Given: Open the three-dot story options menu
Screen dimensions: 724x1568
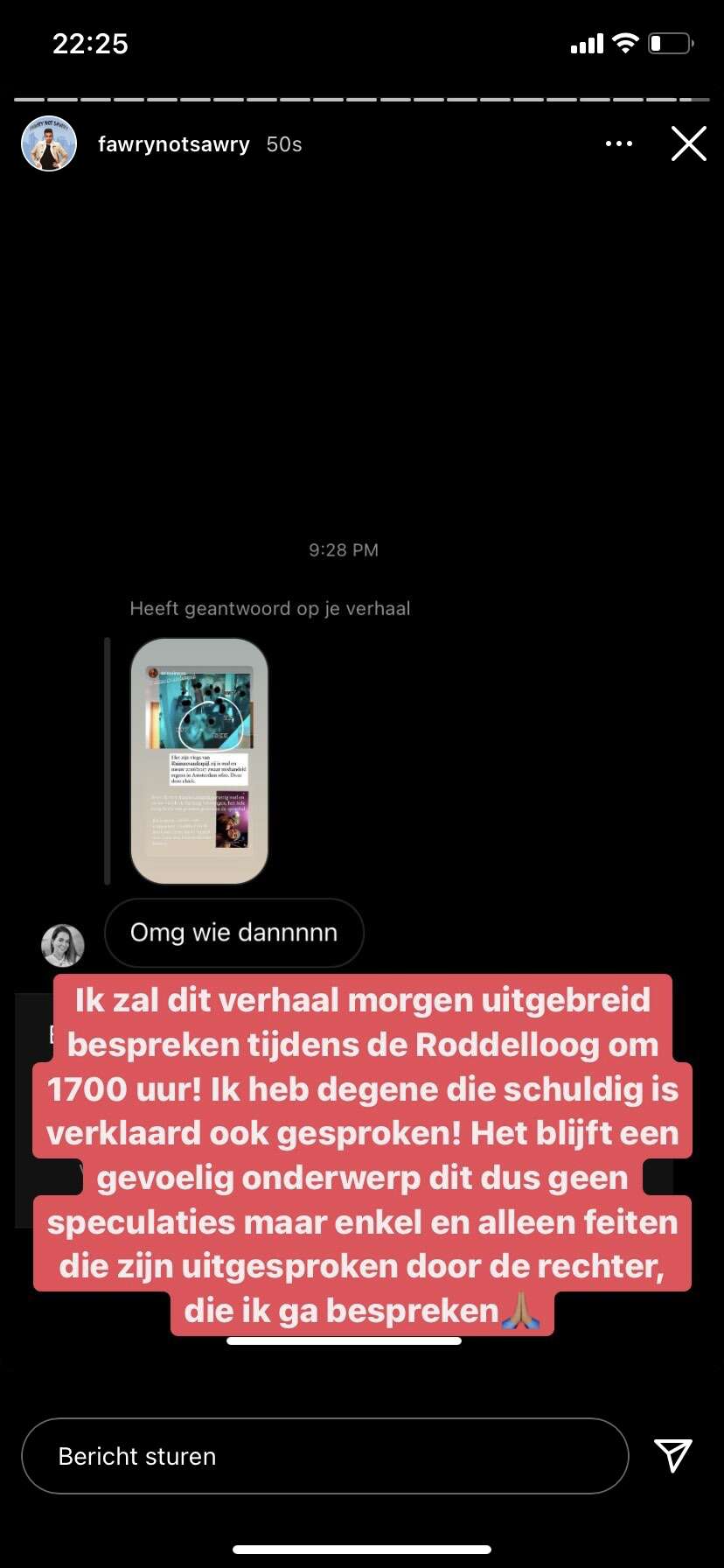Looking at the screenshot, I should pos(619,143).
